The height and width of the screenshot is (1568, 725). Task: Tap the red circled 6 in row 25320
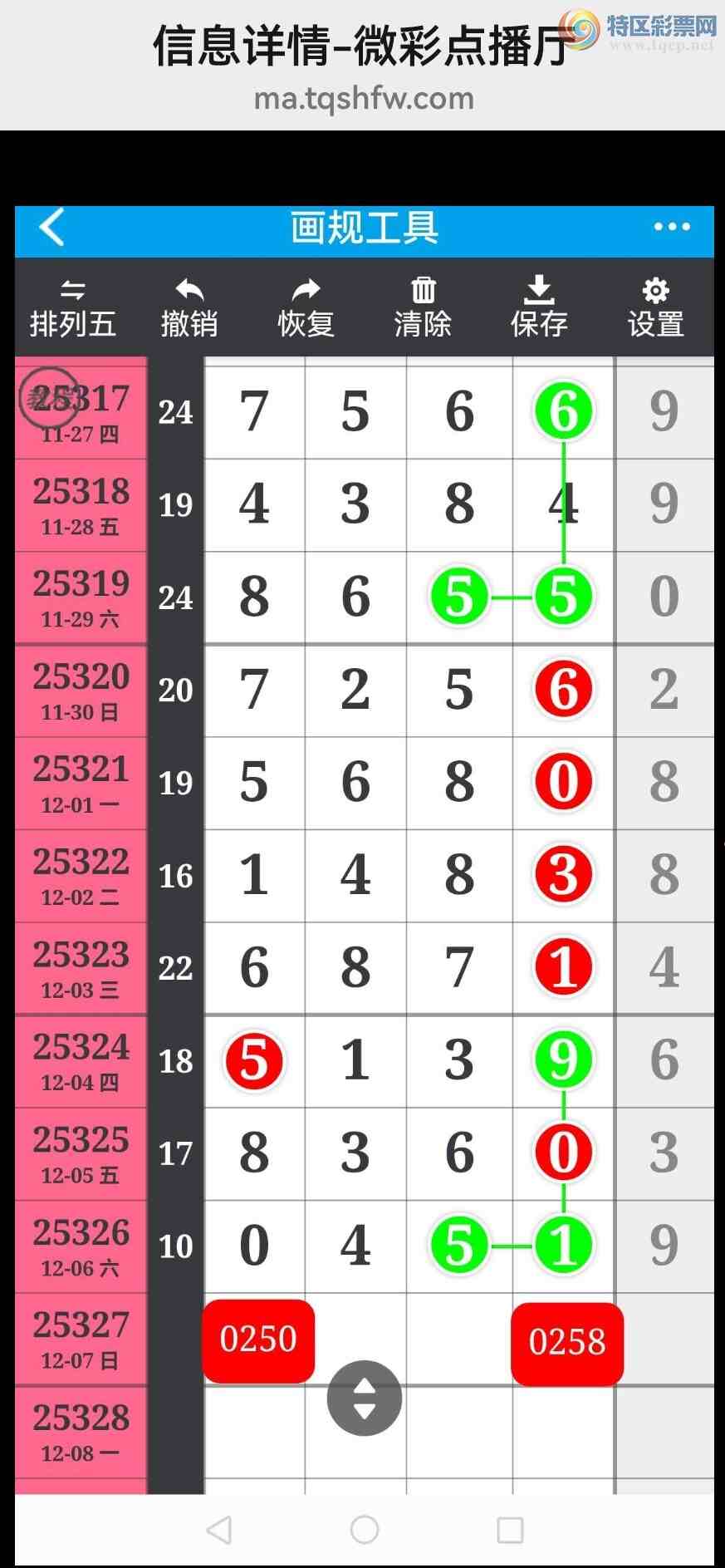pyautogui.click(x=563, y=689)
